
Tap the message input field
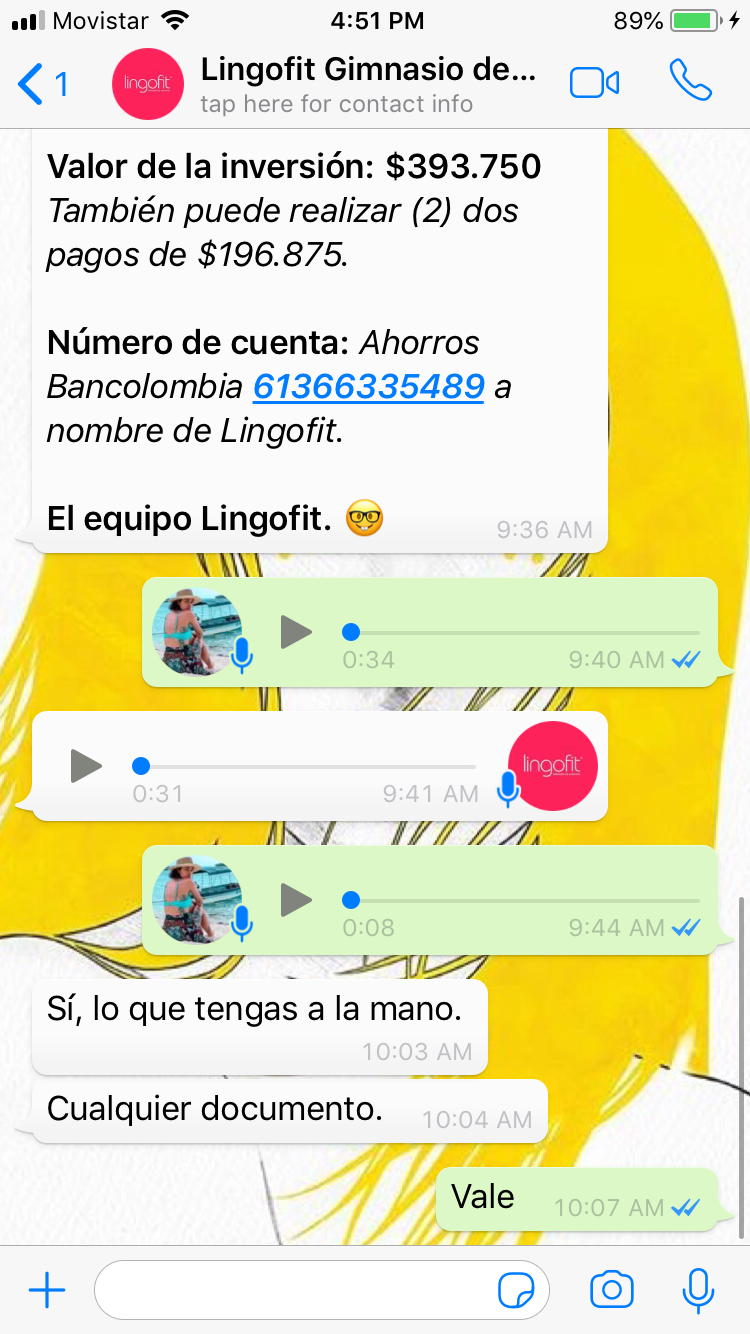tap(295, 1291)
